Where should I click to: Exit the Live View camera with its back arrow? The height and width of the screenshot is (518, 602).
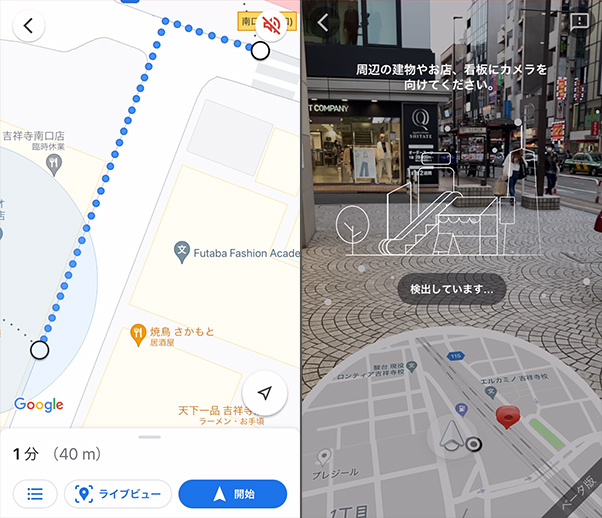point(323,24)
